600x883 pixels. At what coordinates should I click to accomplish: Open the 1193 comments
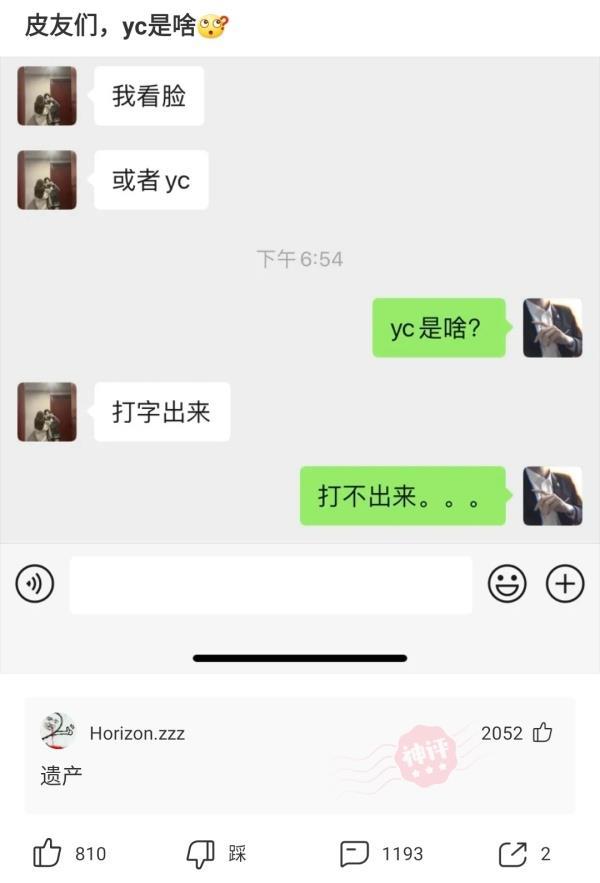[355, 853]
